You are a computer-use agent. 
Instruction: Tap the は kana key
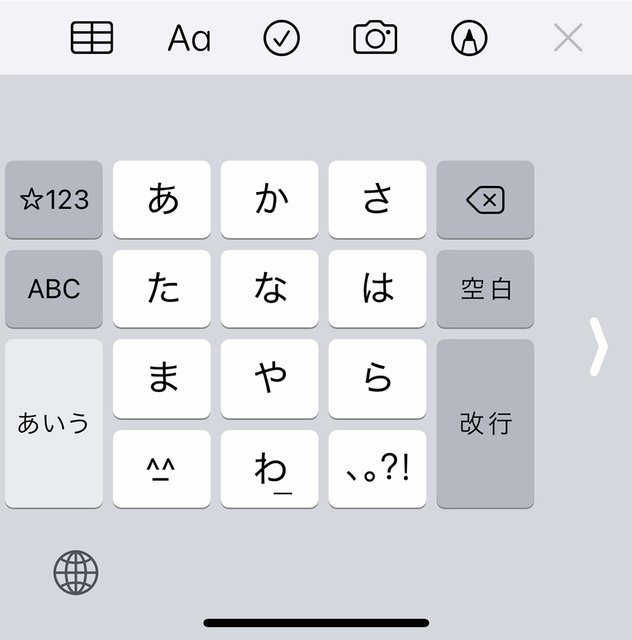coord(377,289)
